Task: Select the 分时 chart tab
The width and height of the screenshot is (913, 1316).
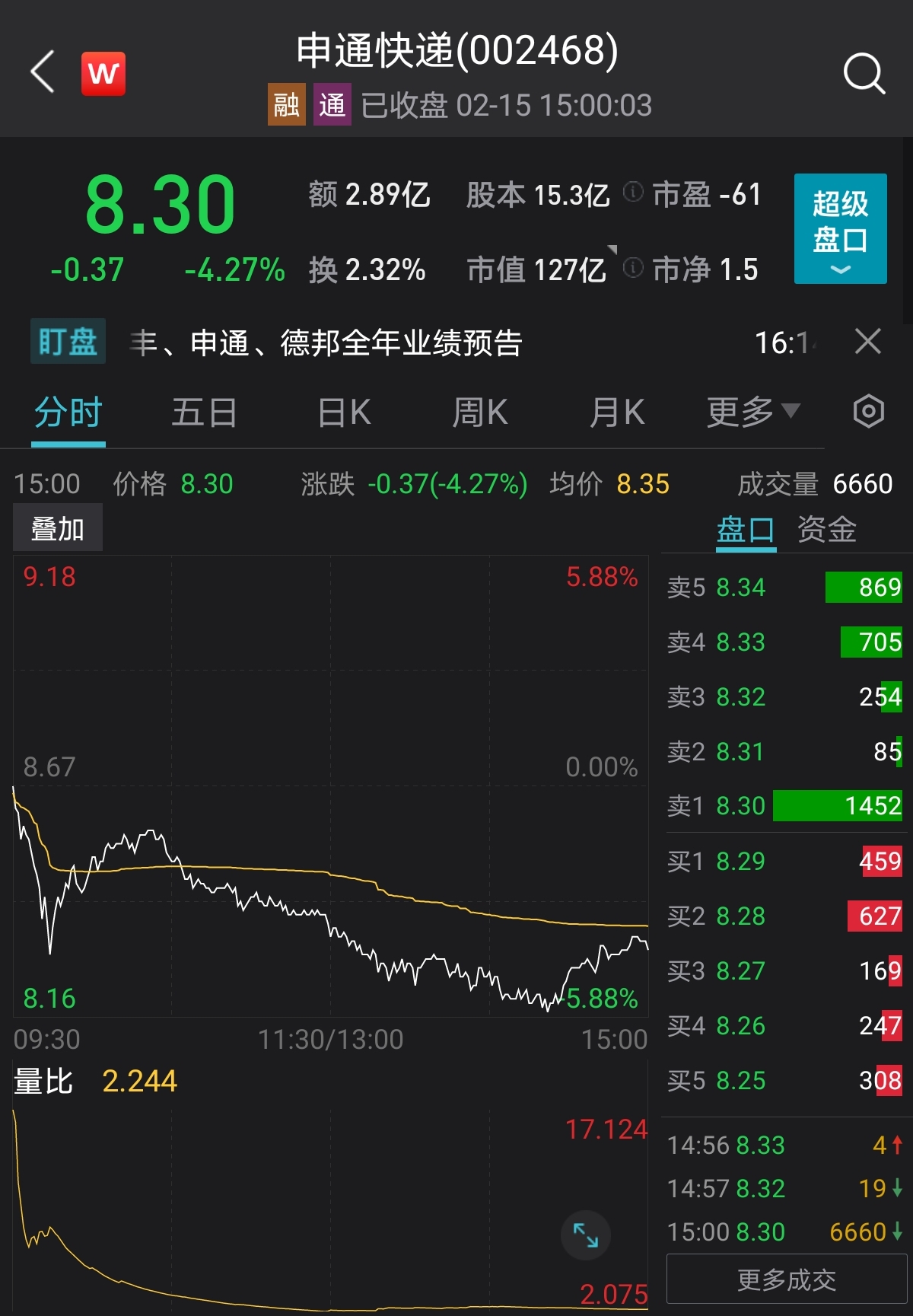Action: coord(68,413)
